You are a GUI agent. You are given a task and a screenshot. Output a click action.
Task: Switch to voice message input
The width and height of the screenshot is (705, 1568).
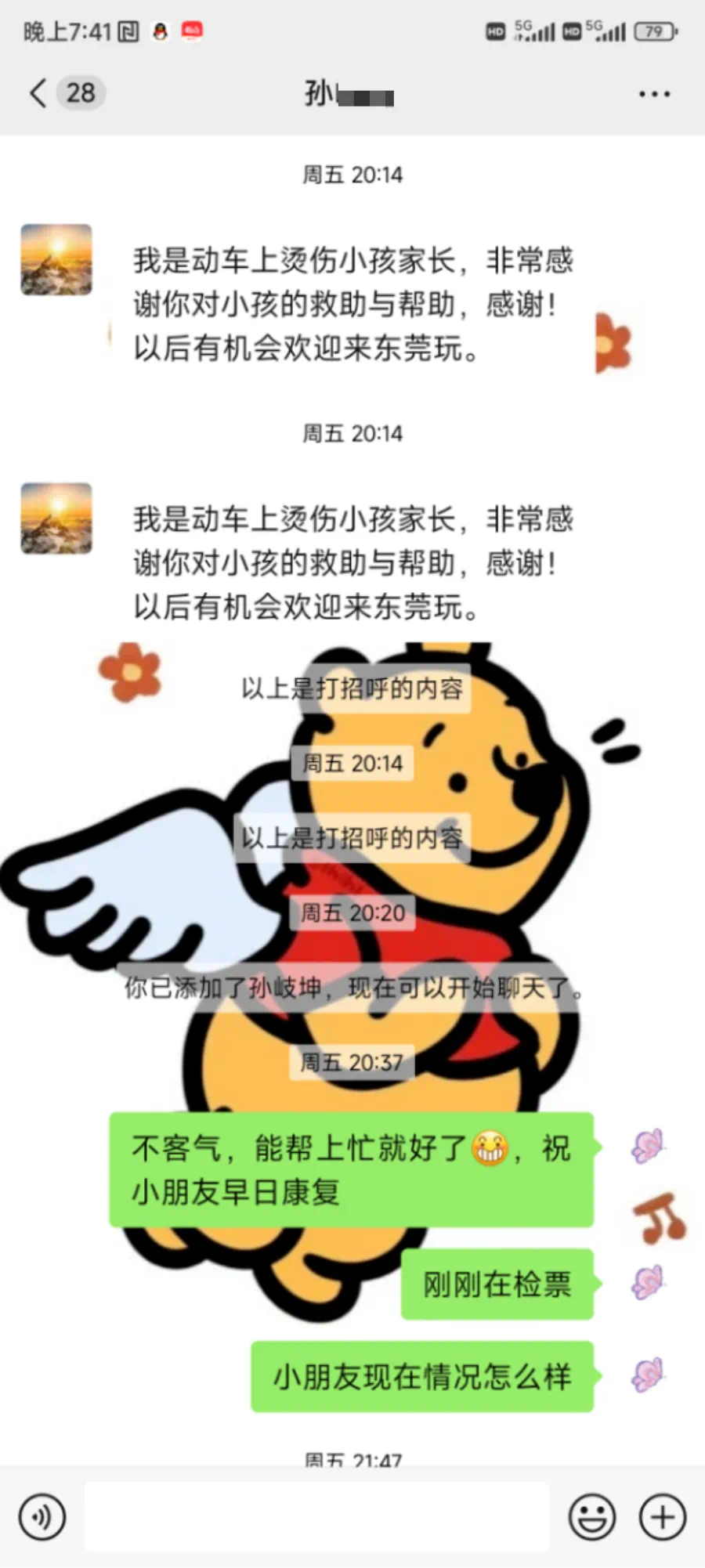tap(42, 1516)
